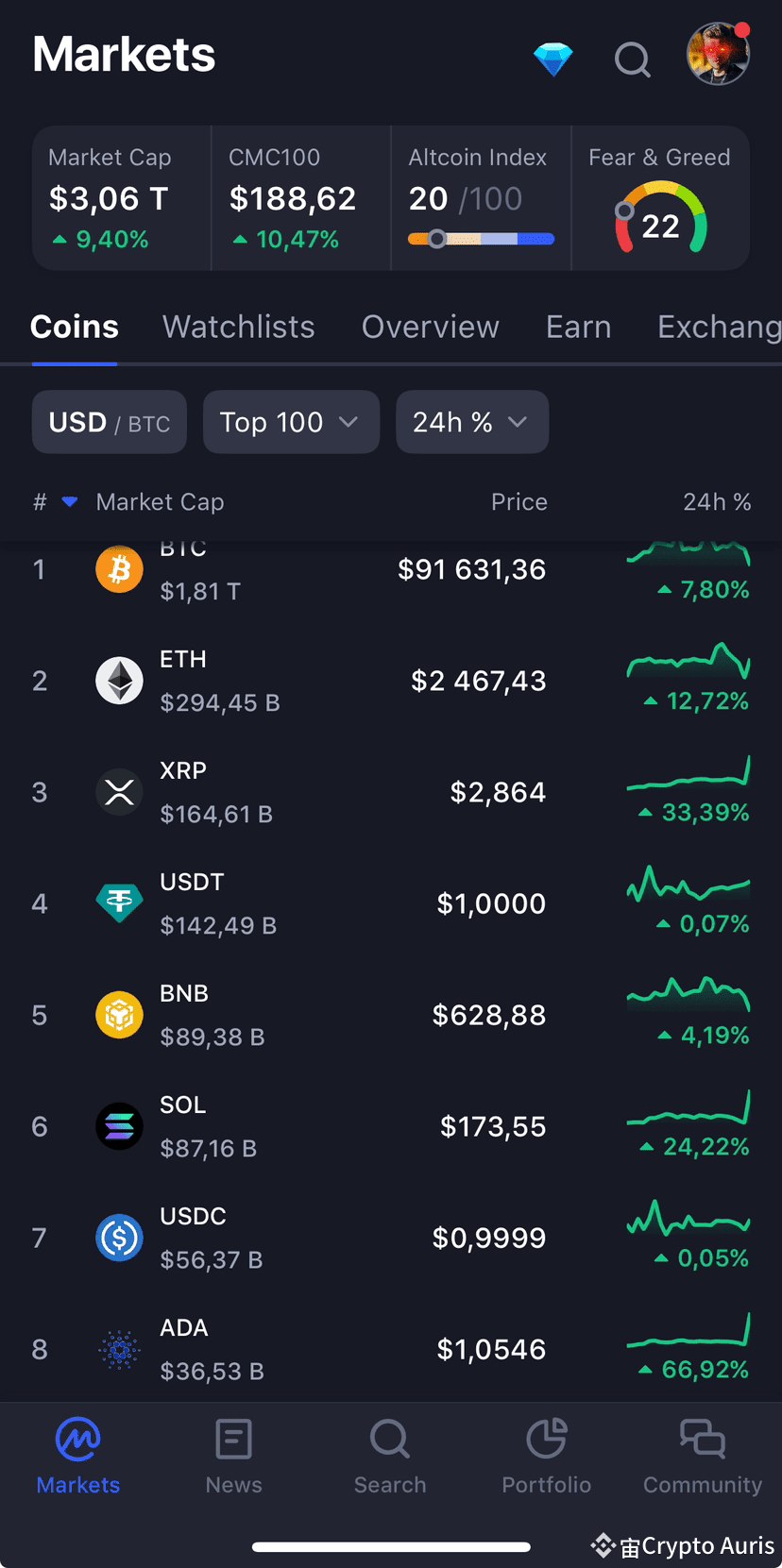The height and width of the screenshot is (1568, 782).
Task: Select the Markets icon in the bottom bar
Action: coord(77,1439)
